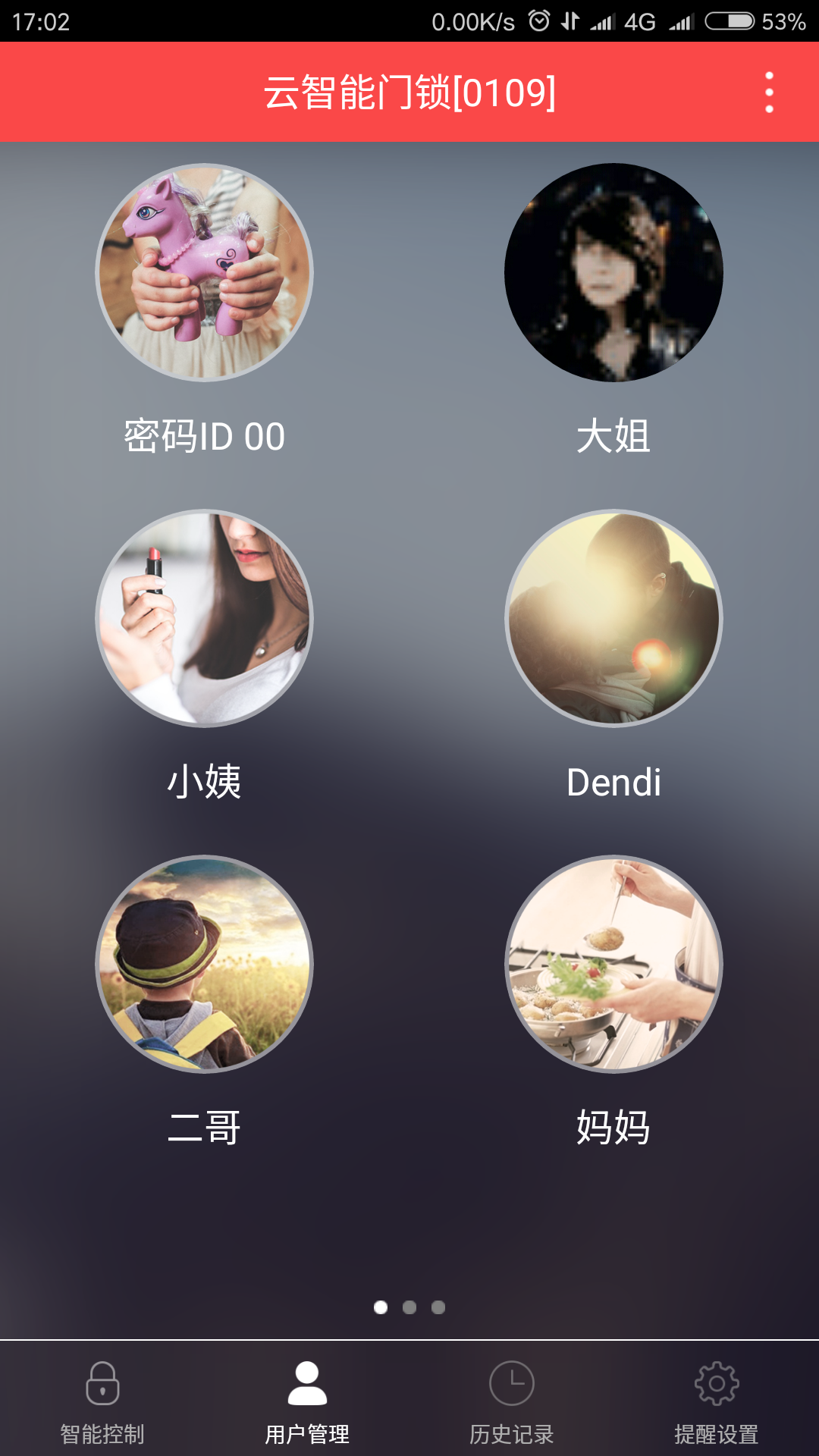The height and width of the screenshot is (1456, 819).
Task: Open the three-dot overflow menu
Action: pyautogui.click(x=769, y=93)
